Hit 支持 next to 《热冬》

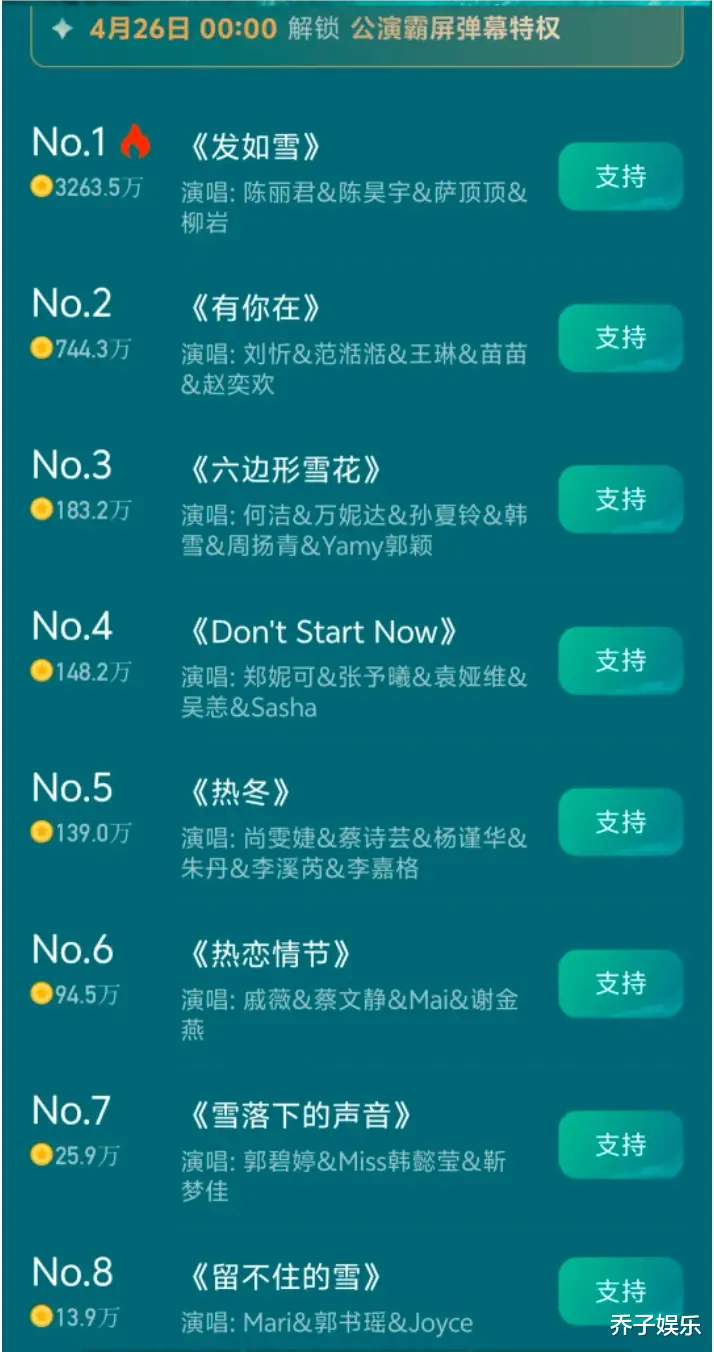click(620, 822)
